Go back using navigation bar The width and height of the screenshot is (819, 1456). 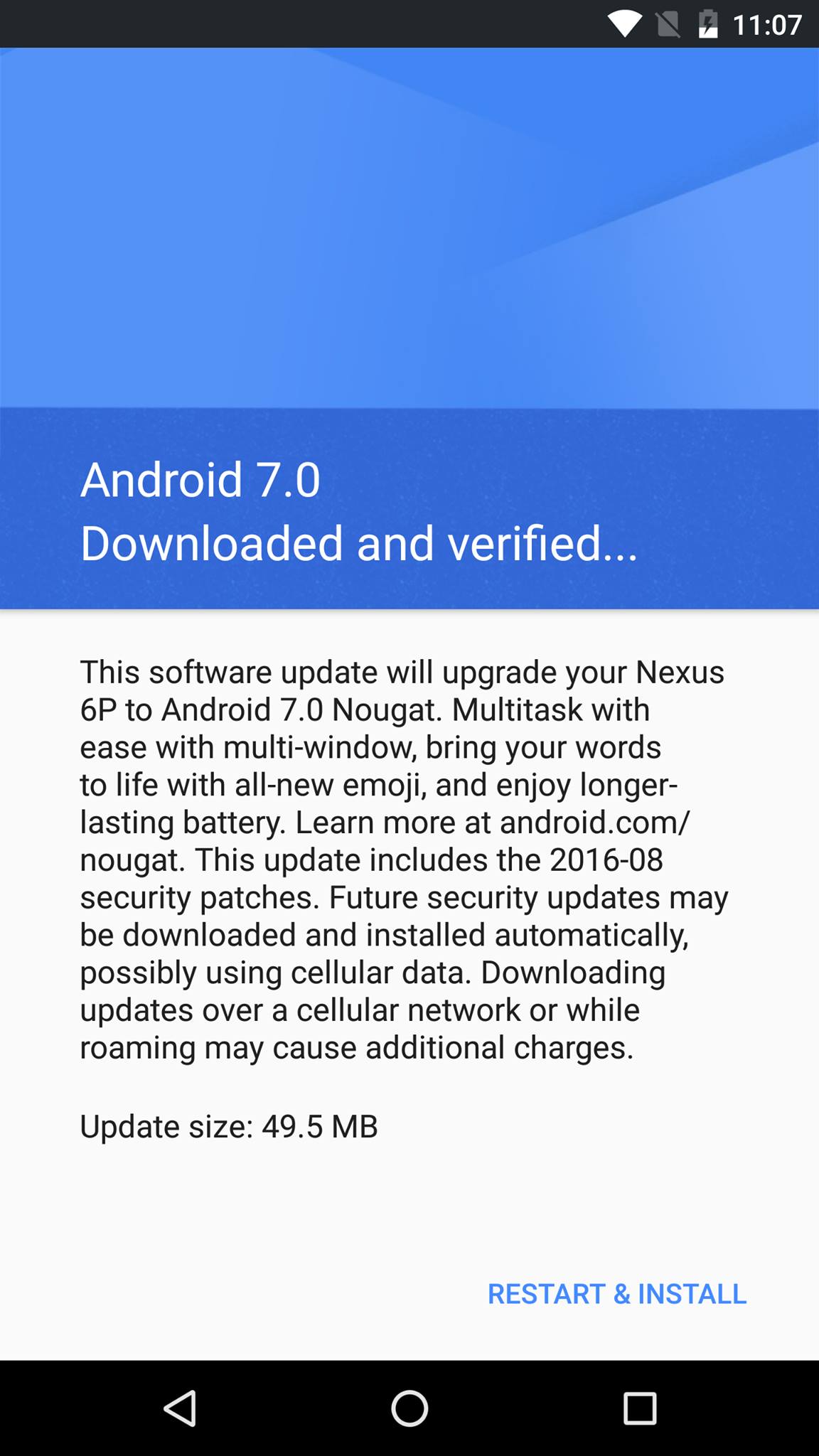[x=181, y=1408]
